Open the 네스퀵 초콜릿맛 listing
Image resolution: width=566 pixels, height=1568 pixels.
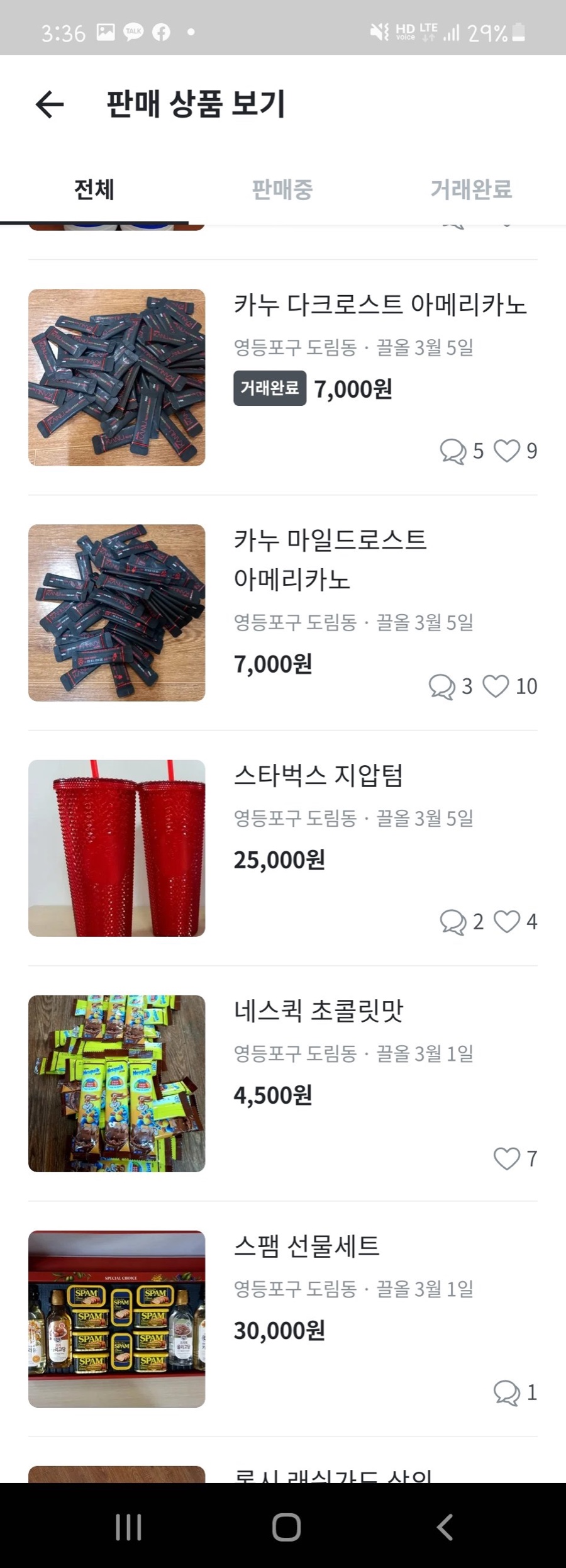(x=283, y=1084)
